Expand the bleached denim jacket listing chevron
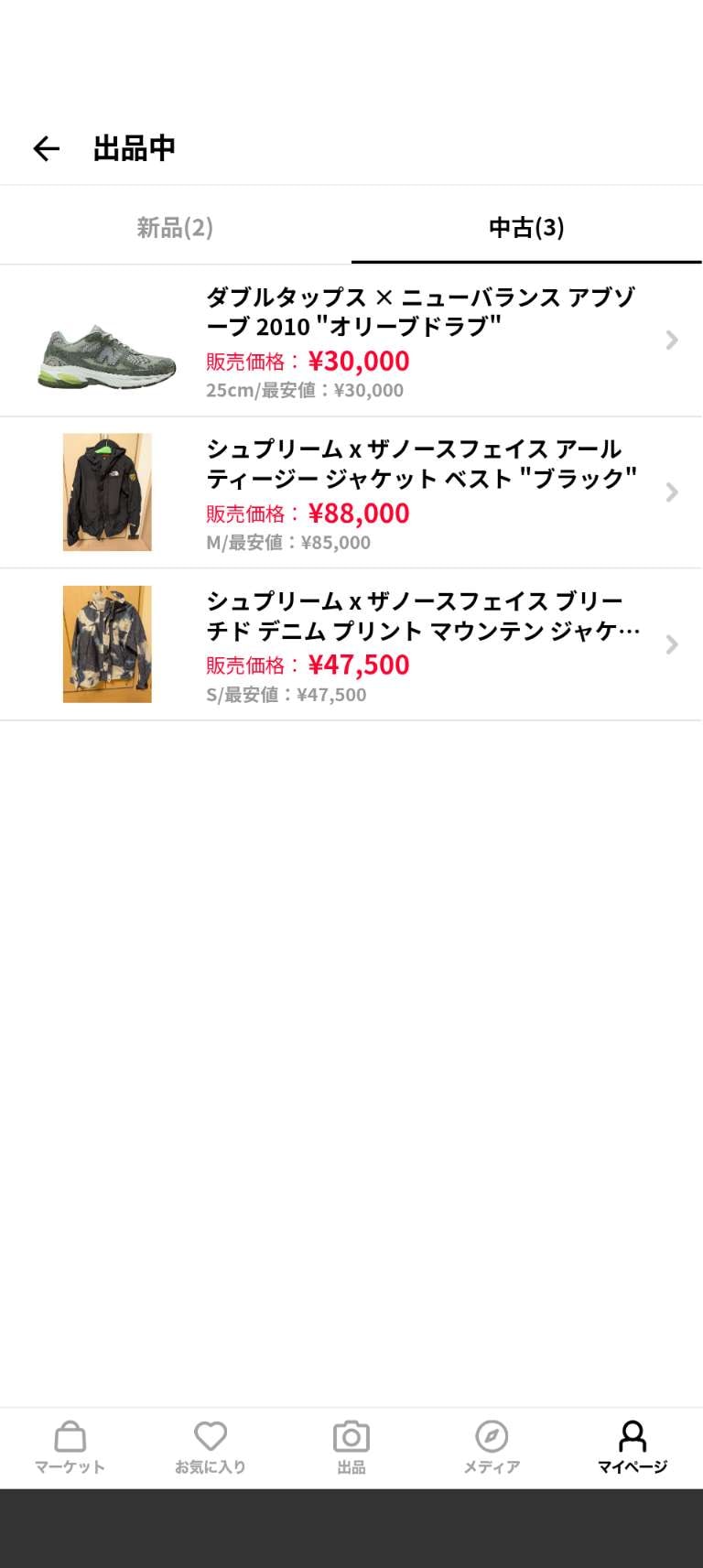 673,643
